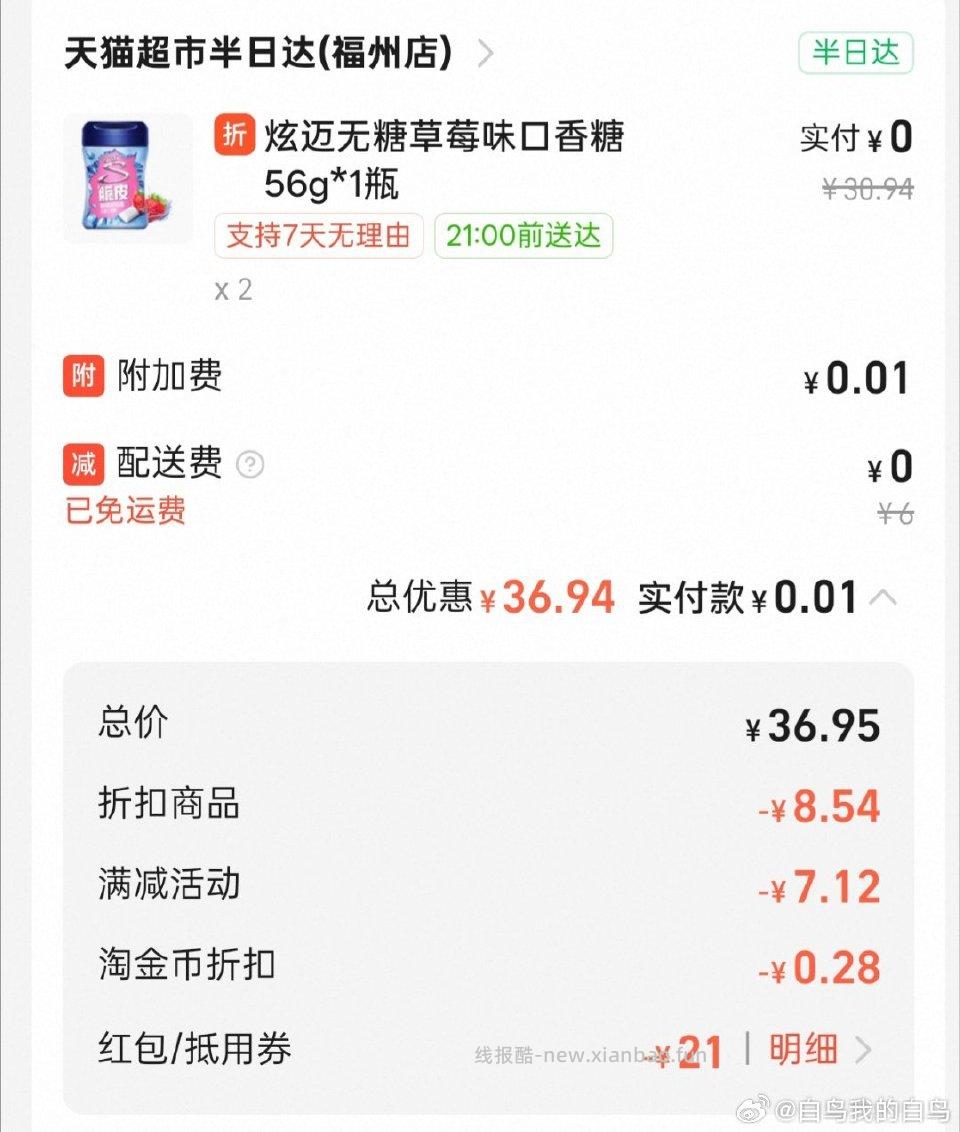
Task: Open the store page via 天猫超市半日达(福州店) chevron
Action: pos(487,55)
